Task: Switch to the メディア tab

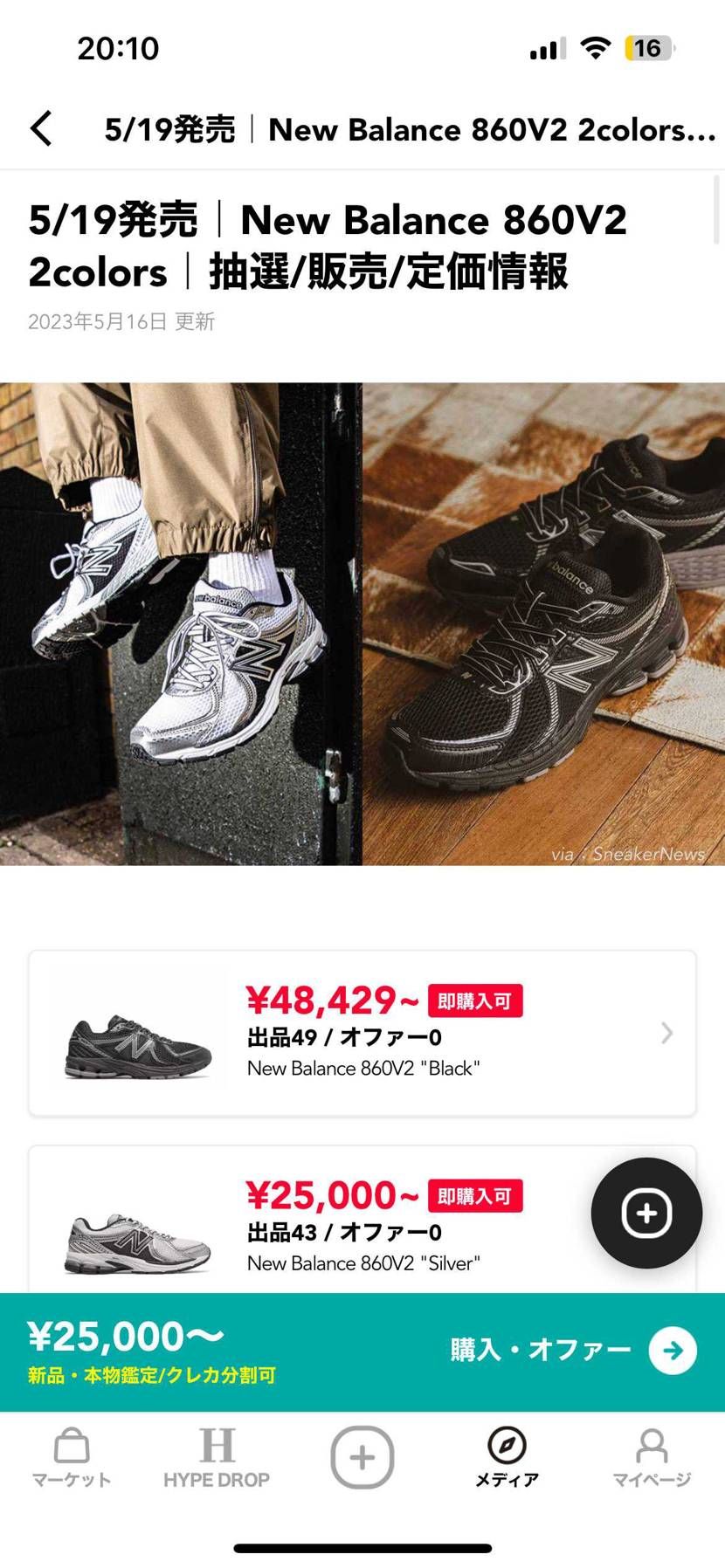Action: coord(507,1457)
